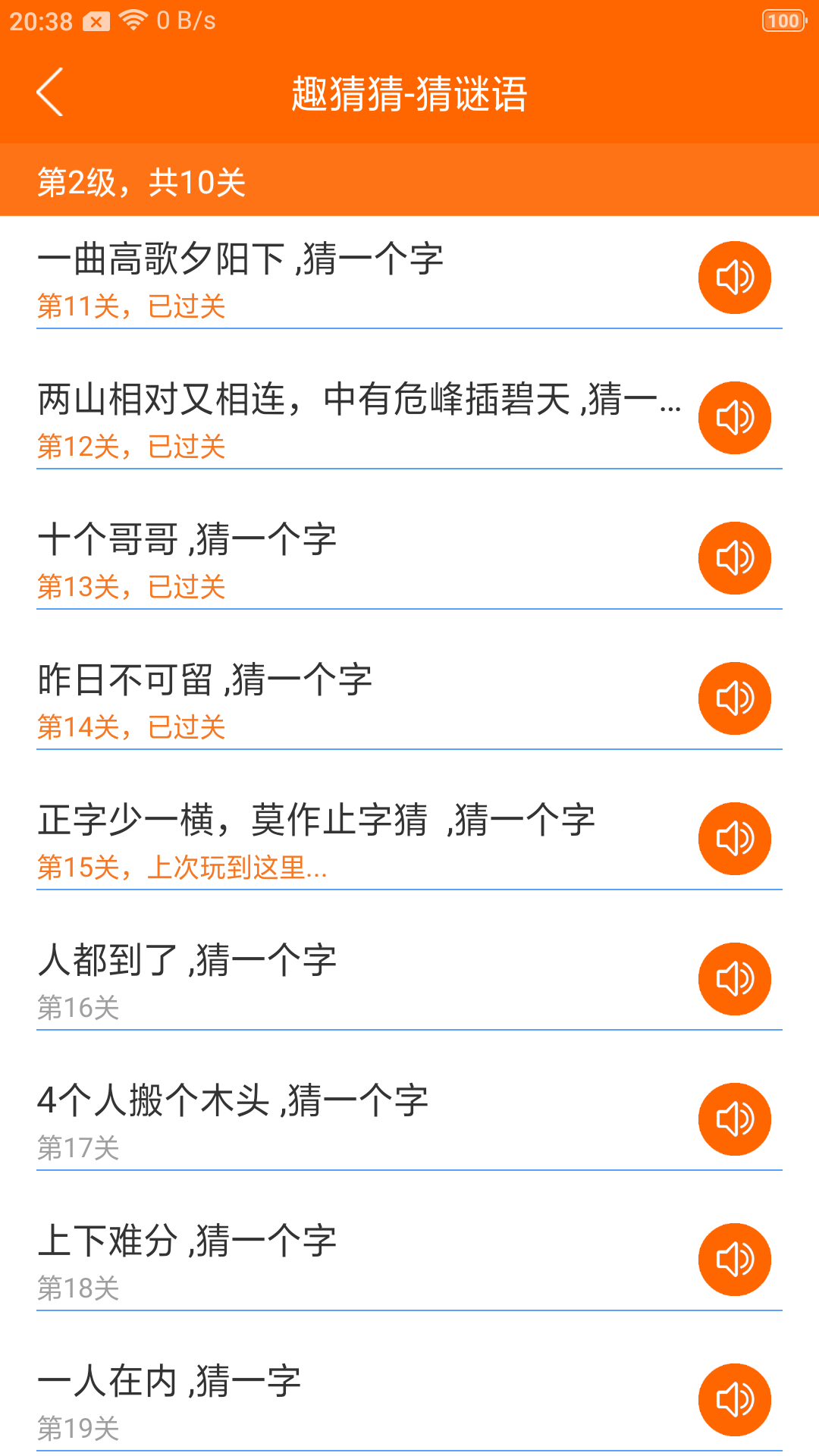The width and height of the screenshot is (819, 1456).
Task: Open riddle 正字少一横 at 第15关
Action: tap(318, 821)
